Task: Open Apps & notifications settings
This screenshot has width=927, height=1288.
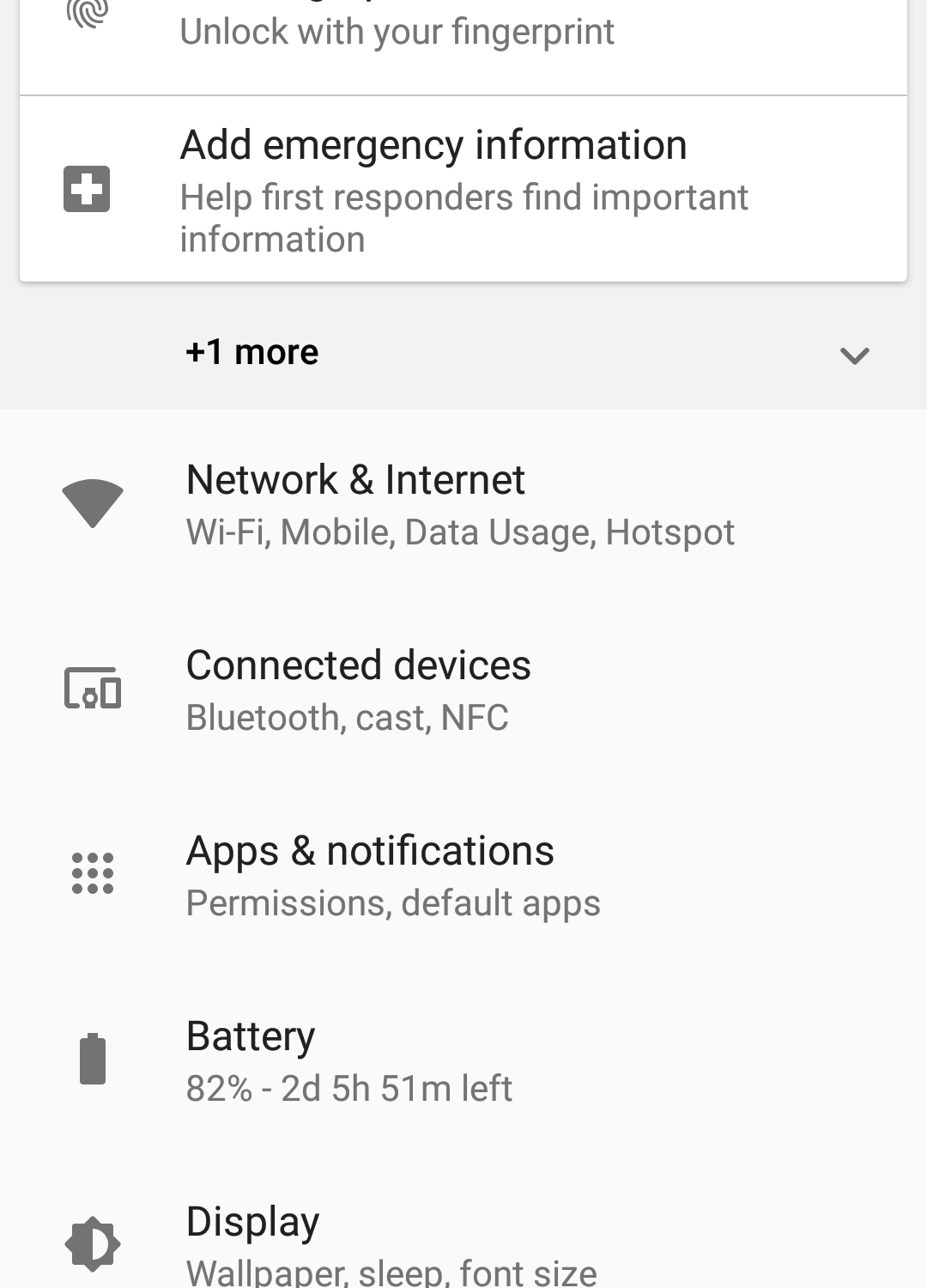Action: [x=463, y=876]
